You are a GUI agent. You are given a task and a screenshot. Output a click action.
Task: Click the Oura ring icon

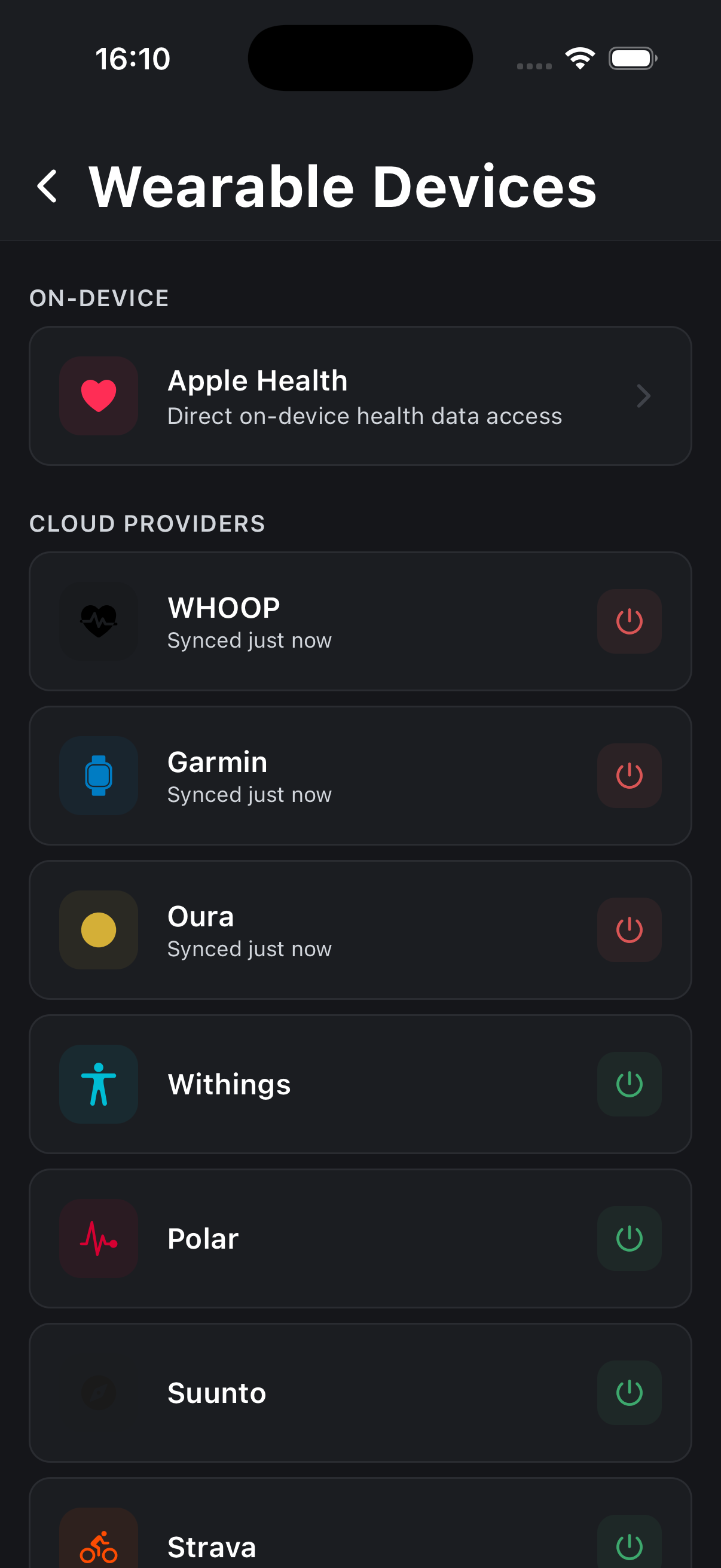[x=98, y=929]
